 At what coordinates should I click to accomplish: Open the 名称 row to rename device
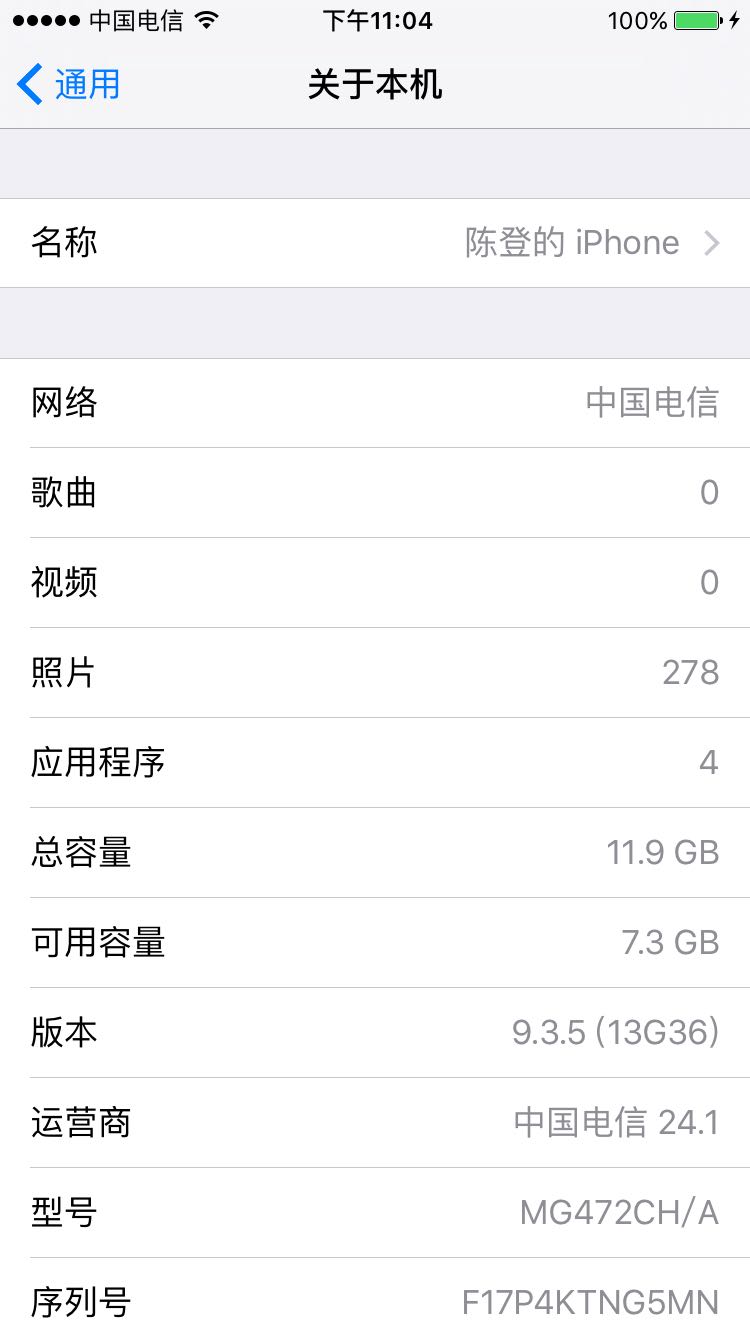coord(375,243)
